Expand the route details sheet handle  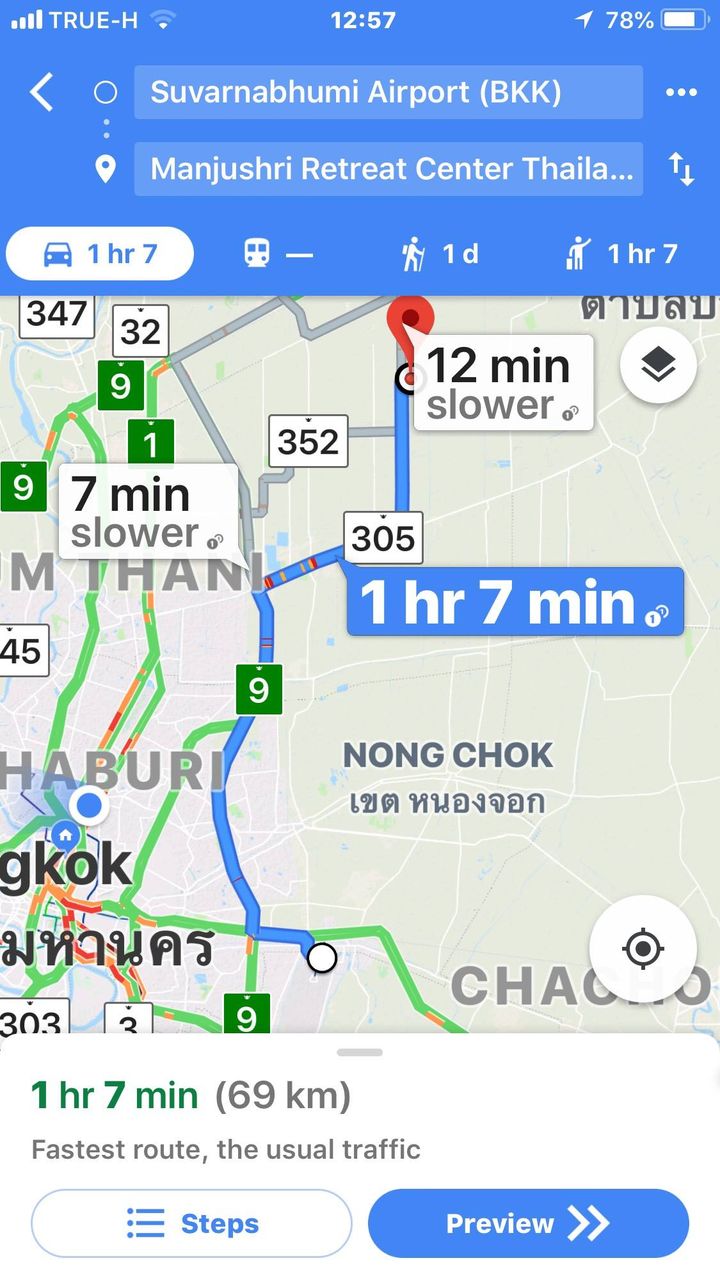(360, 1052)
